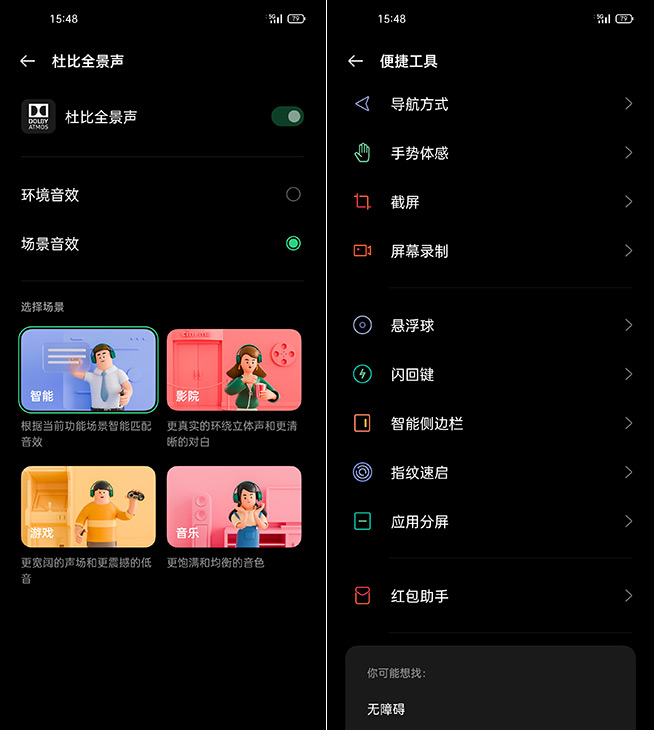Viewport: 654px width, 730px height.
Task: Select the 场景音效 radio option
Action: 293,243
